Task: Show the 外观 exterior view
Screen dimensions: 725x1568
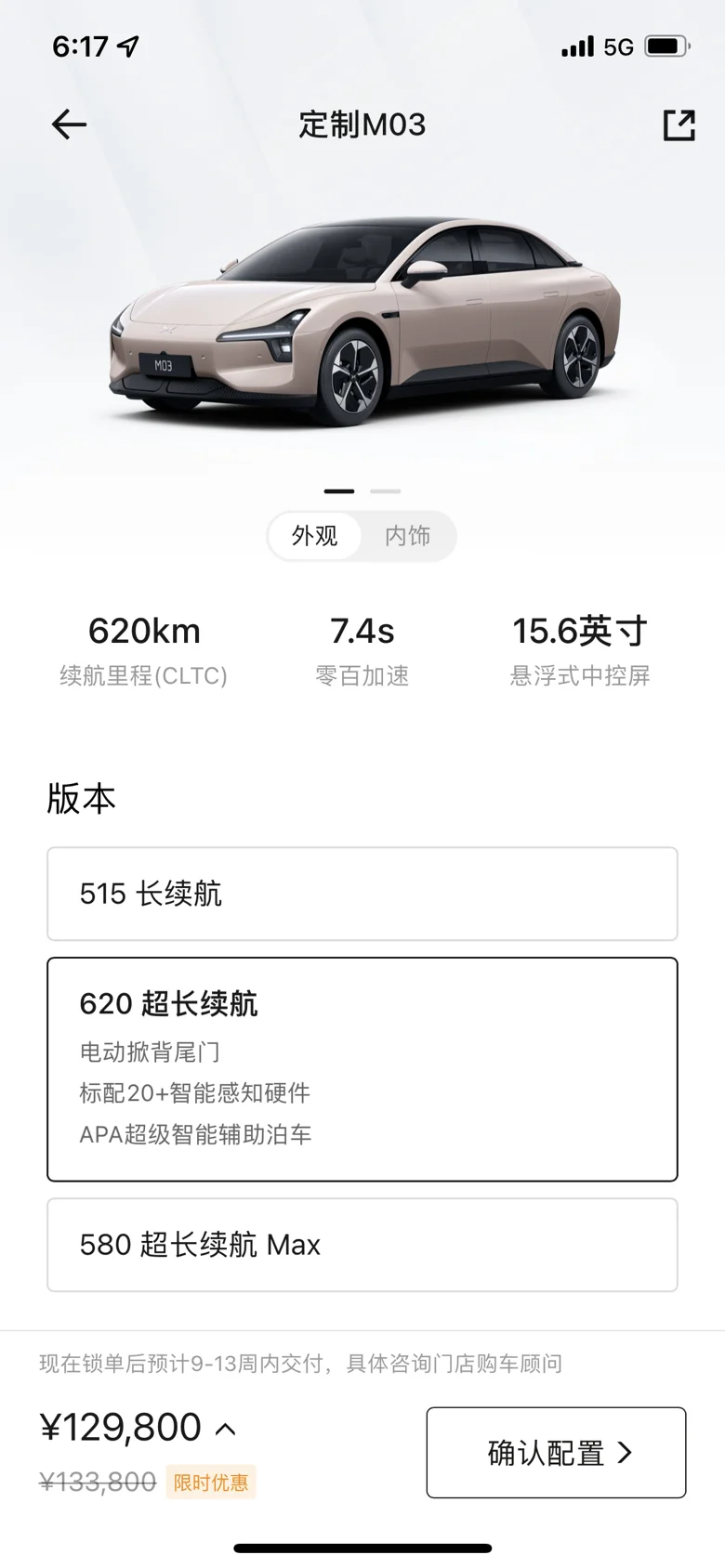Action: [x=314, y=536]
